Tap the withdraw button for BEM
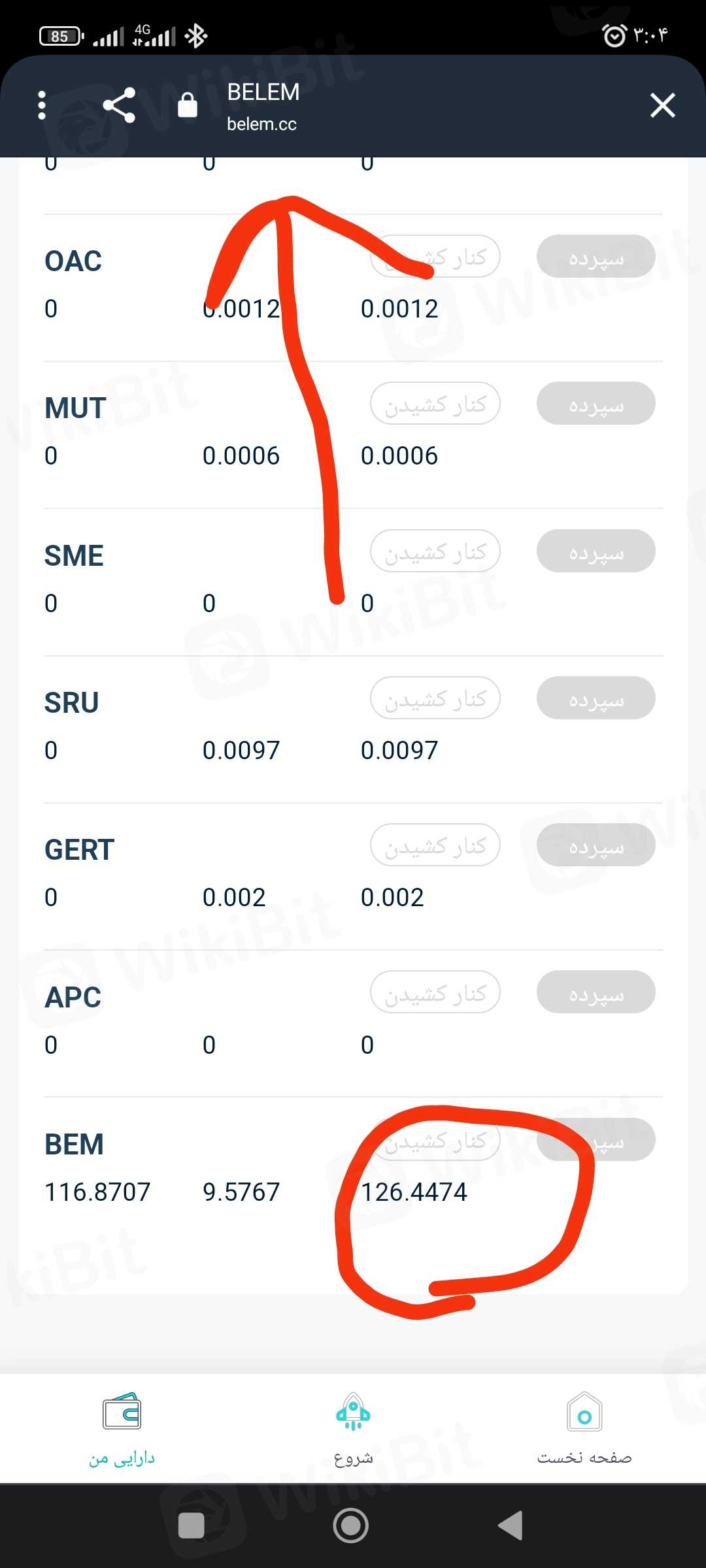The width and height of the screenshot is (706, 1568). 435,1140
